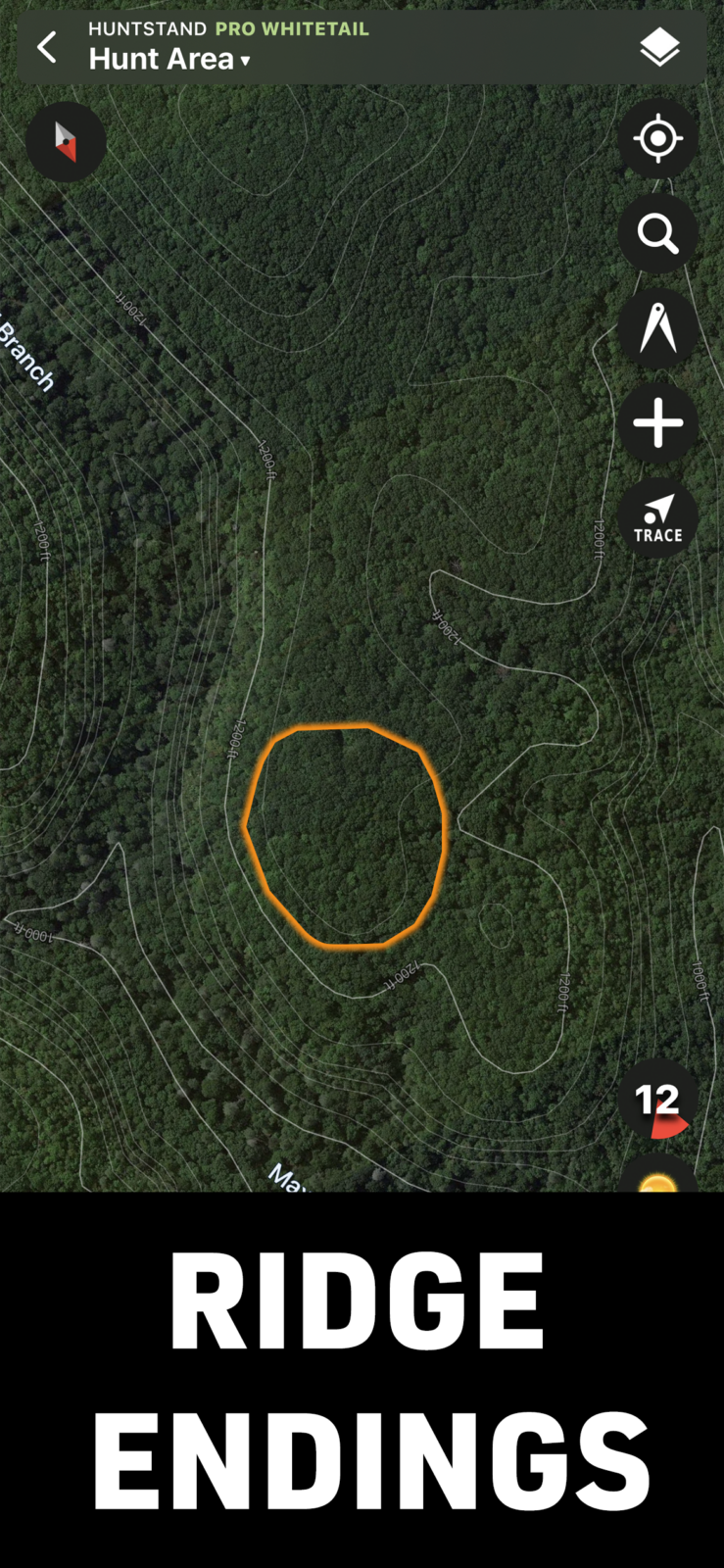
Task: Start the Trace path tool
Action: click(657, 518)
